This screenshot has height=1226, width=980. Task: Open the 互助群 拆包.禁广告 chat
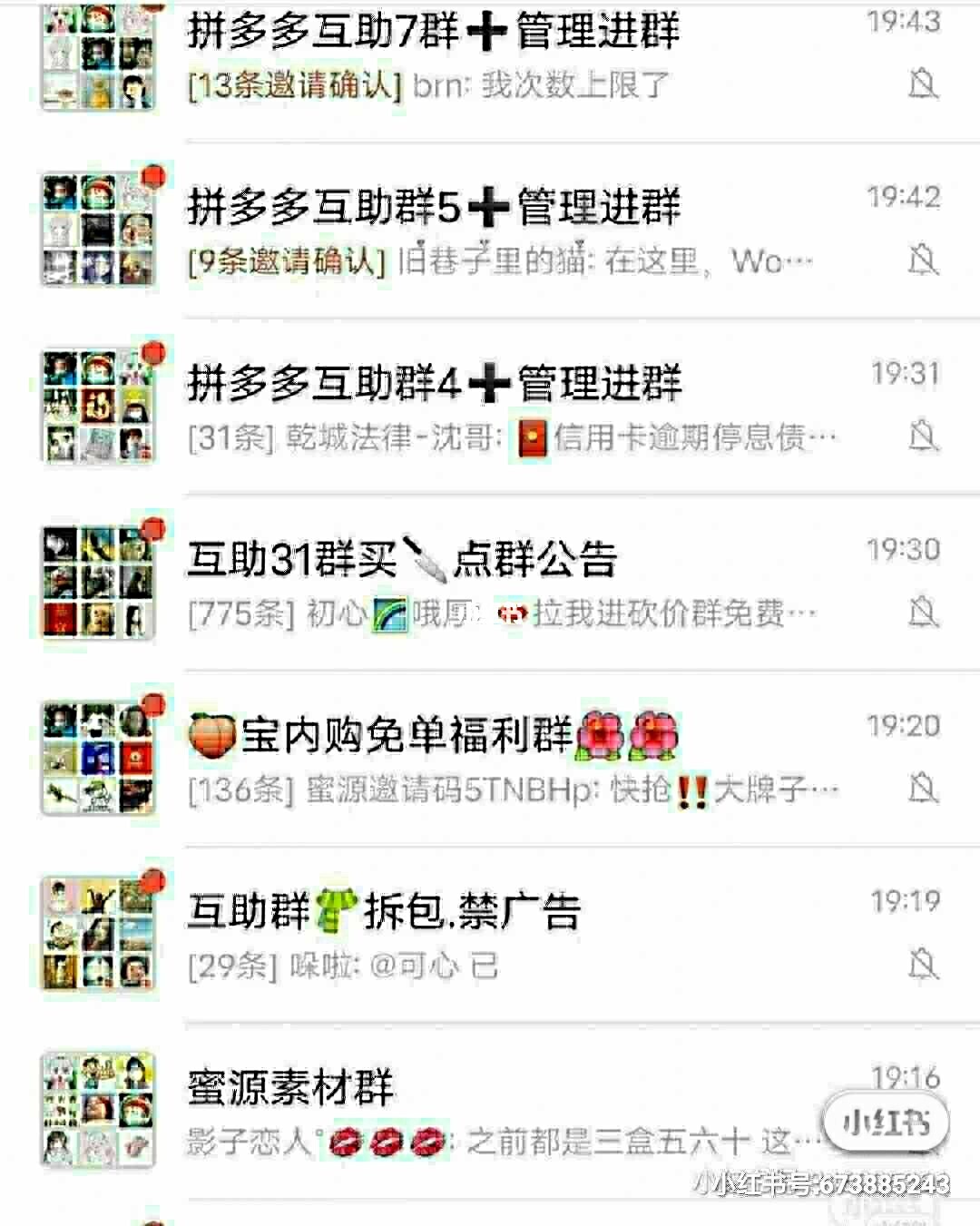(x=490, y=936)
